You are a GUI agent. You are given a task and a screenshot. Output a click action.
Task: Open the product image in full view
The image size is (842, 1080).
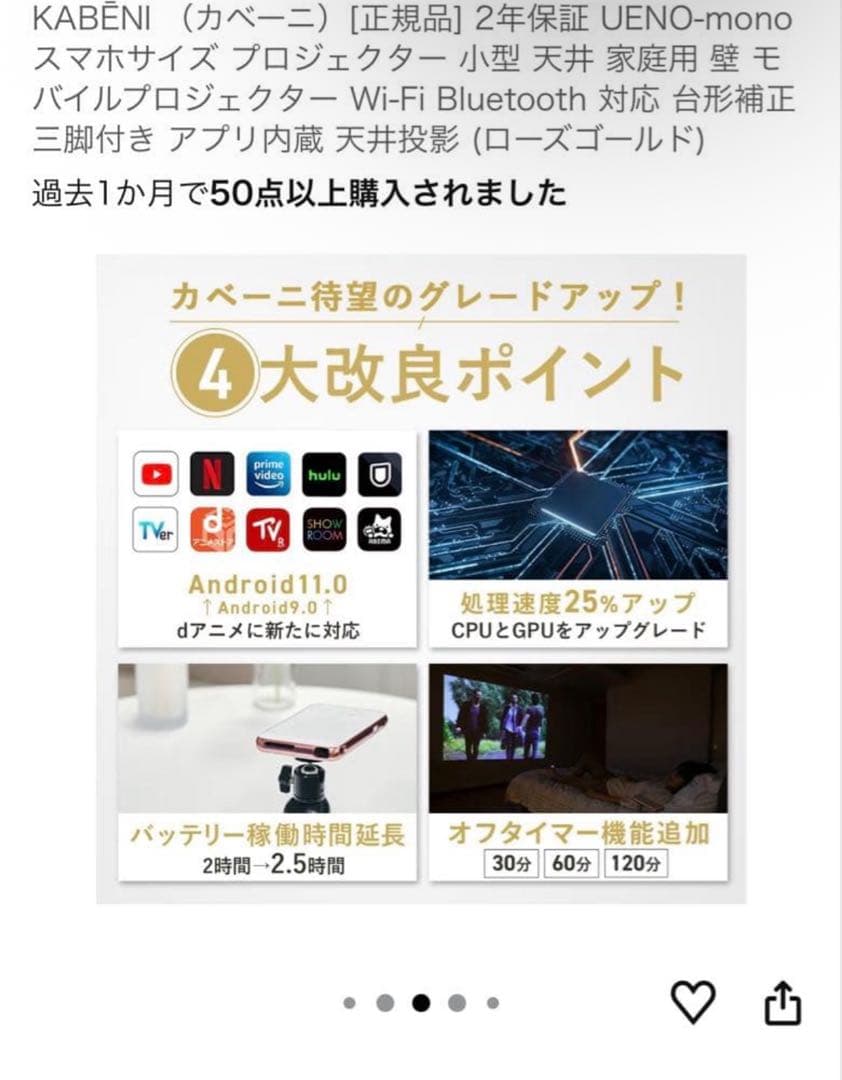(x=421, y=579)
